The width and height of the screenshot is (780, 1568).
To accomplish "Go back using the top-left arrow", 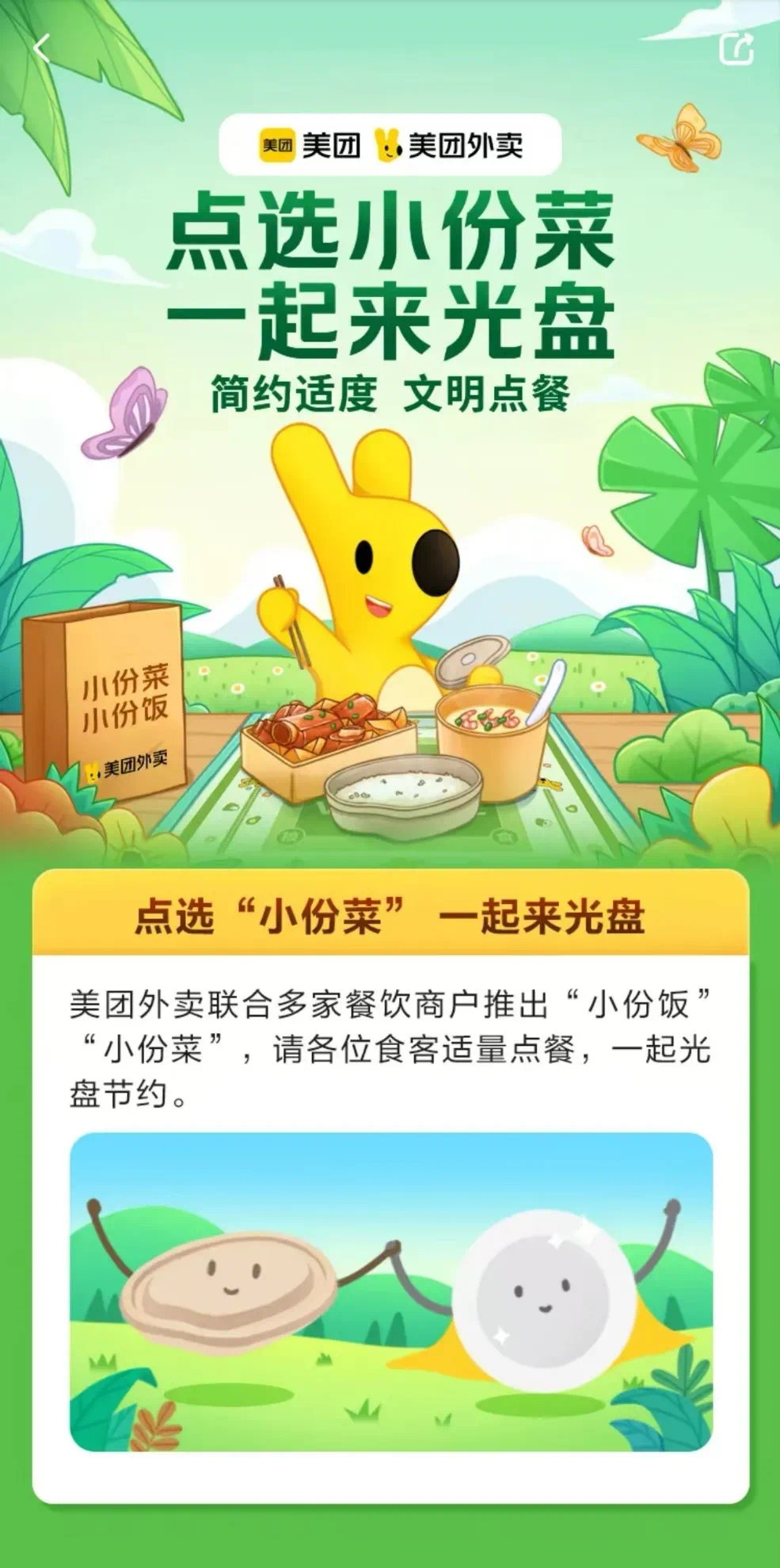I will coord(42,49).
